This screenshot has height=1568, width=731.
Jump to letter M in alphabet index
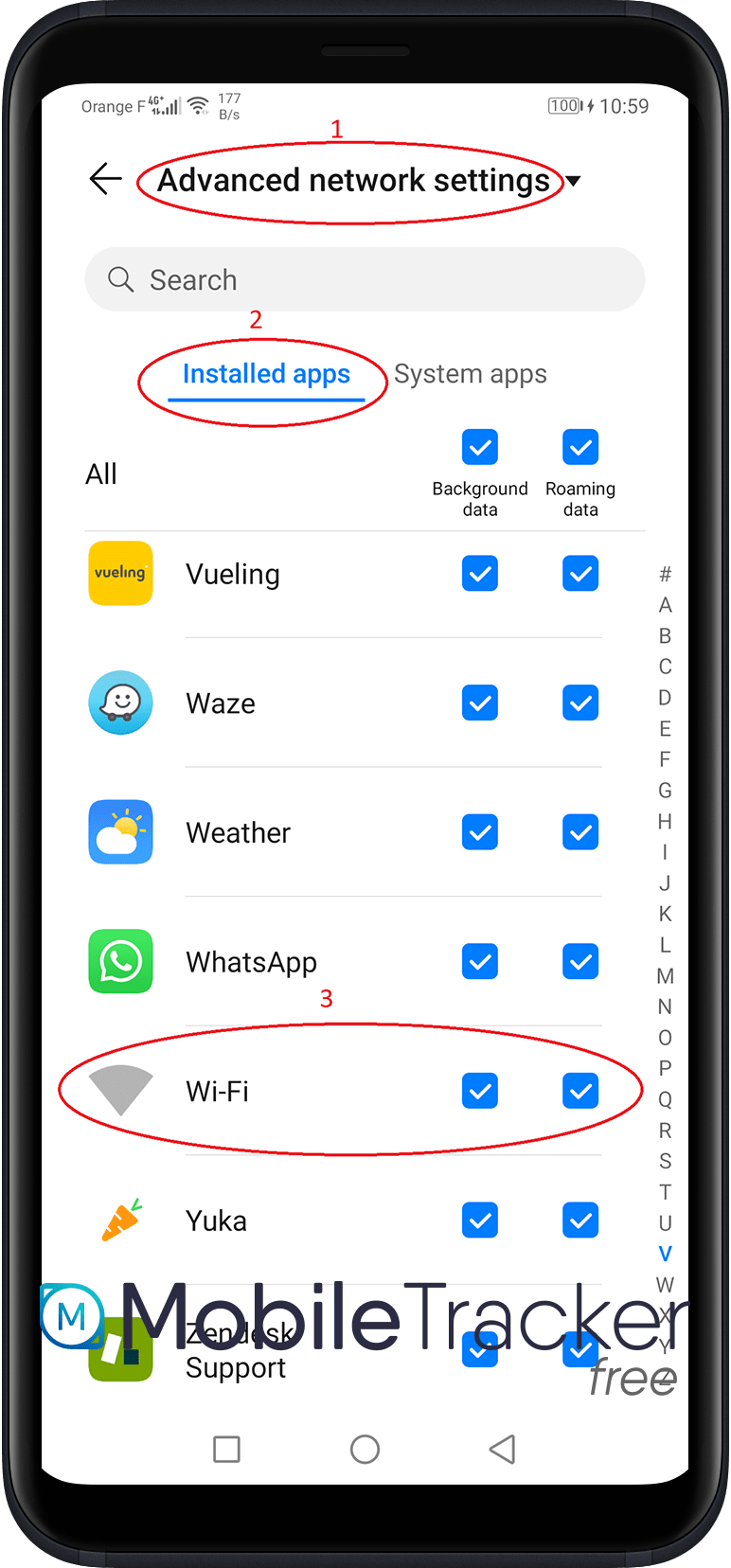pyautogui.click(x=666, y=975)
